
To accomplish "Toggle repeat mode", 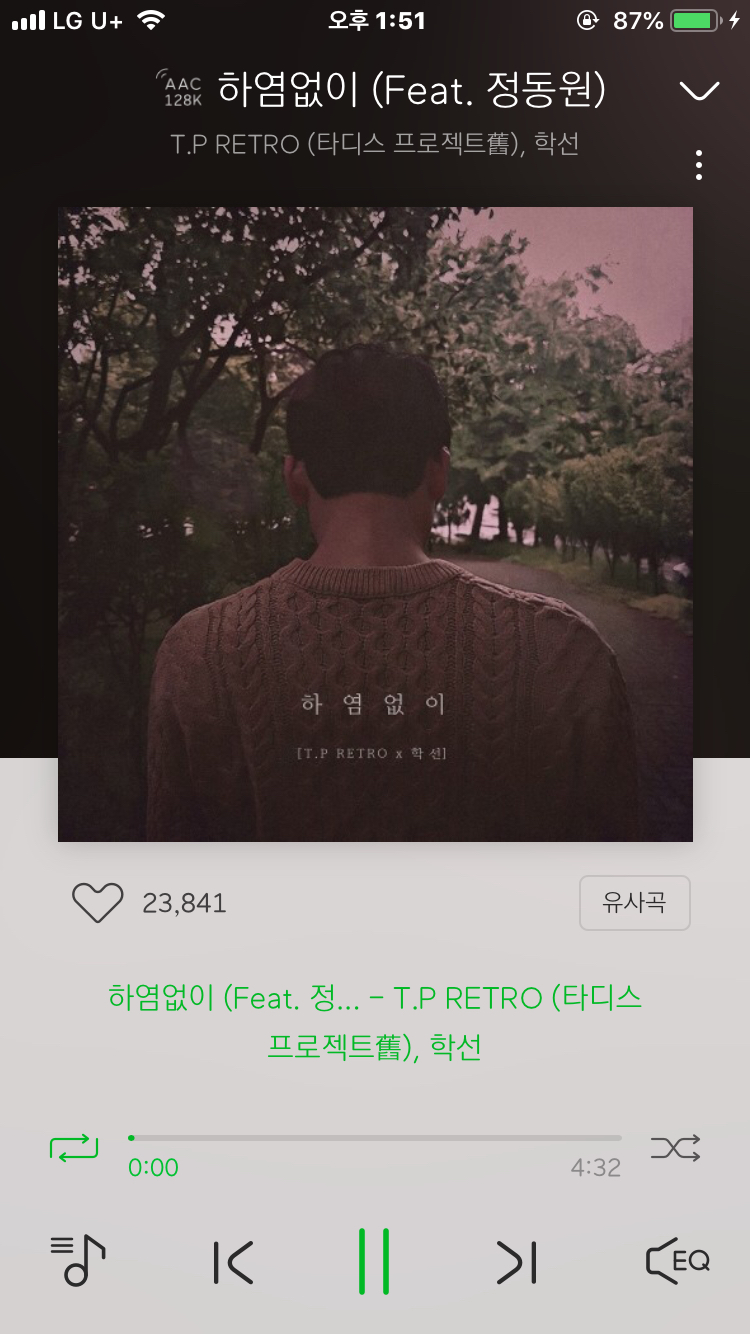I will click(x=74, y=1148).
